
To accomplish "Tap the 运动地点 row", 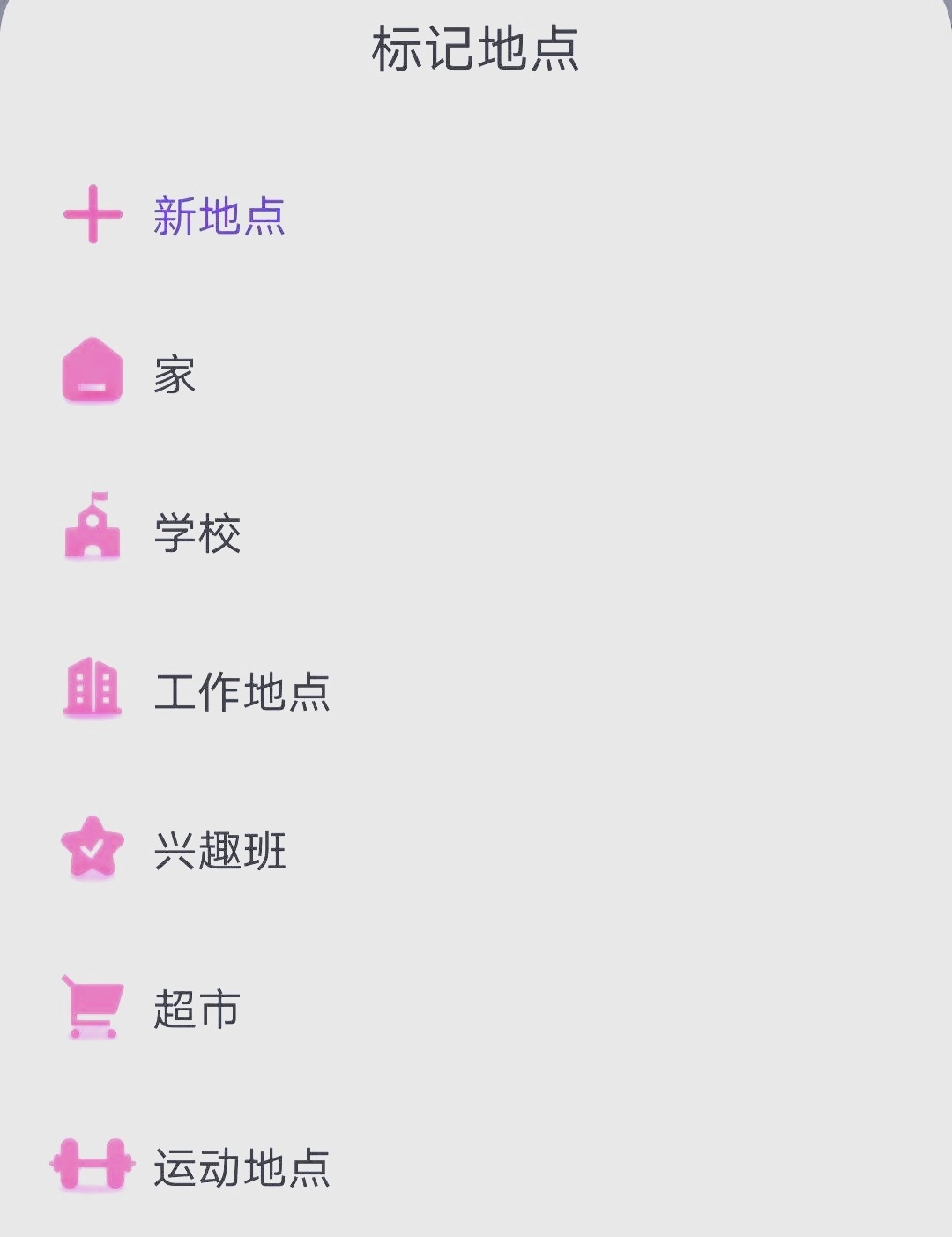I will coord(242,1167).
